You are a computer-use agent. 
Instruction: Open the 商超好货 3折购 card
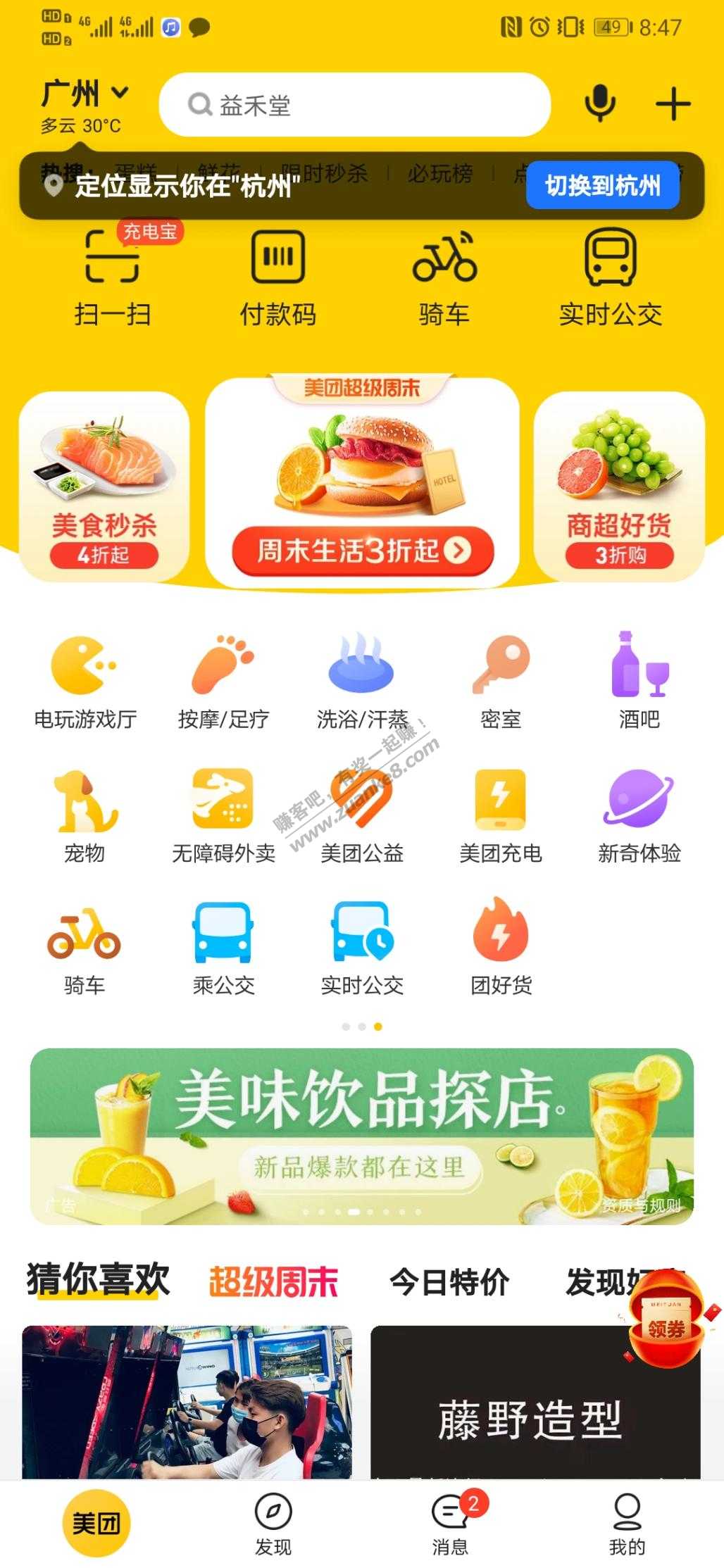tap(619, 487)
